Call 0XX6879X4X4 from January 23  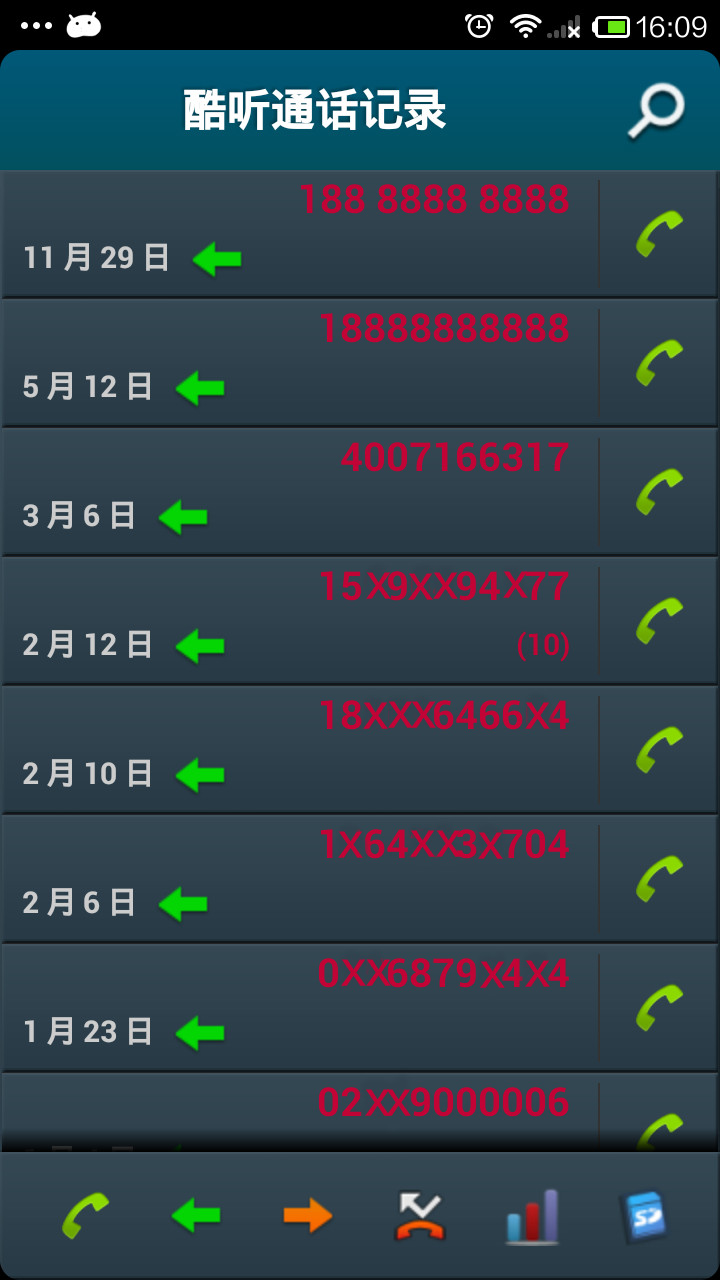(x=659, y=1008)
